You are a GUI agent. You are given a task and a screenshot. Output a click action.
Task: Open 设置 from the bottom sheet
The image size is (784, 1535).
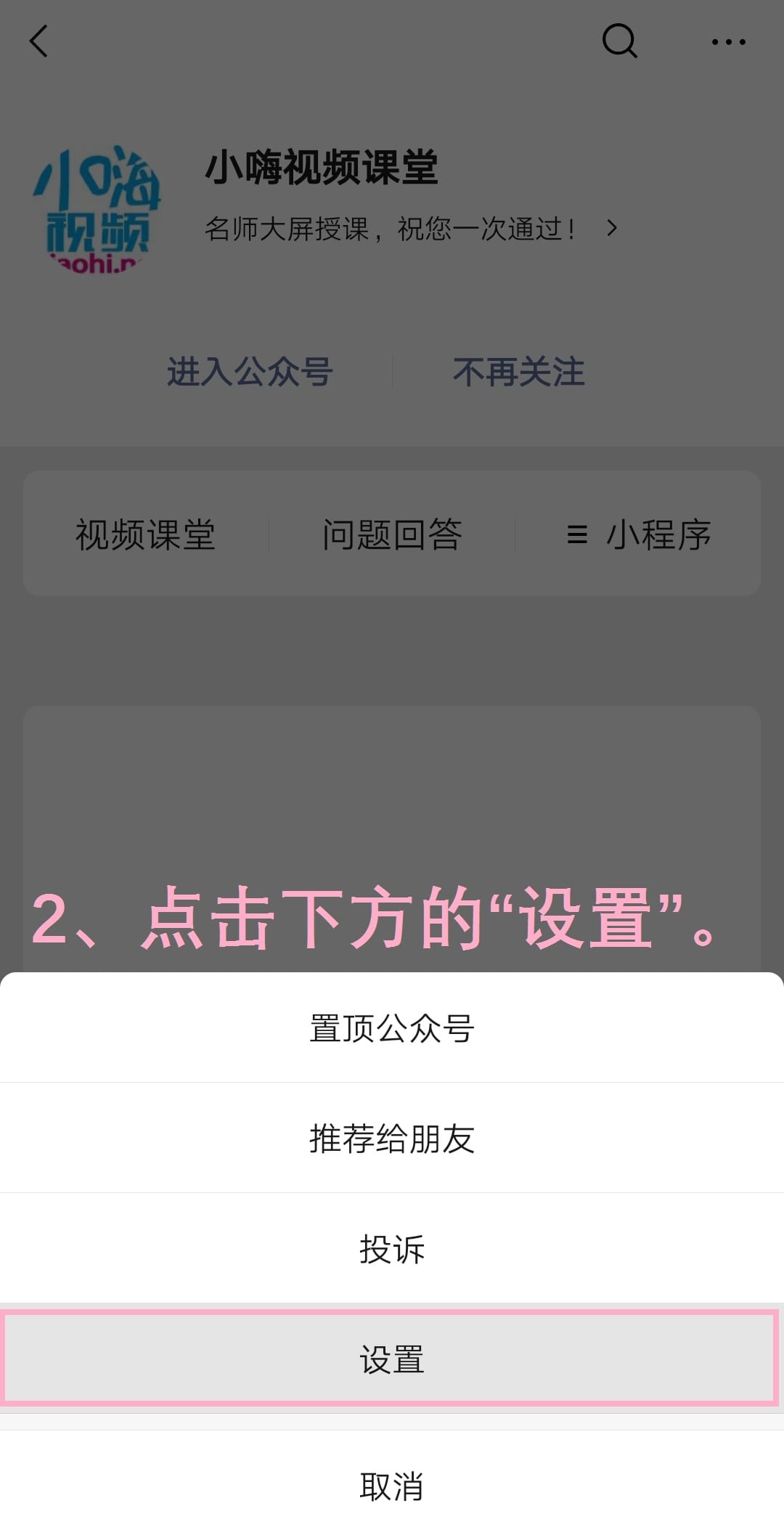tap(392, 1359)
